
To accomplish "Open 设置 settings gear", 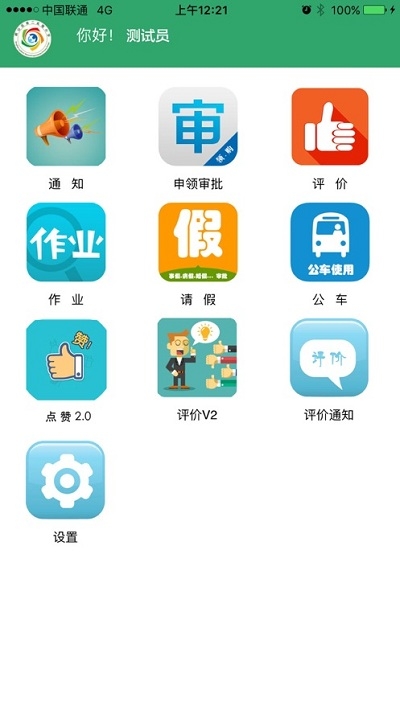I will pos(66,480).
